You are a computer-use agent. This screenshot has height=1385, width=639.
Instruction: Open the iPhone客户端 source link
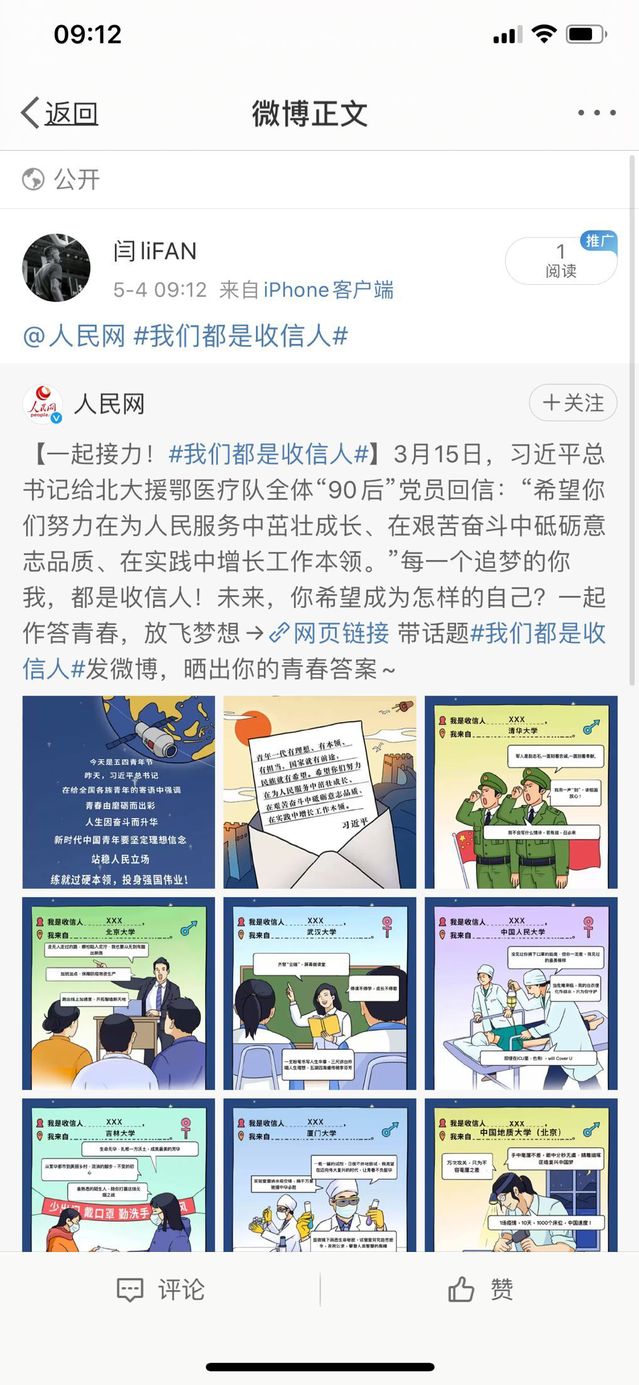[328, 290]
